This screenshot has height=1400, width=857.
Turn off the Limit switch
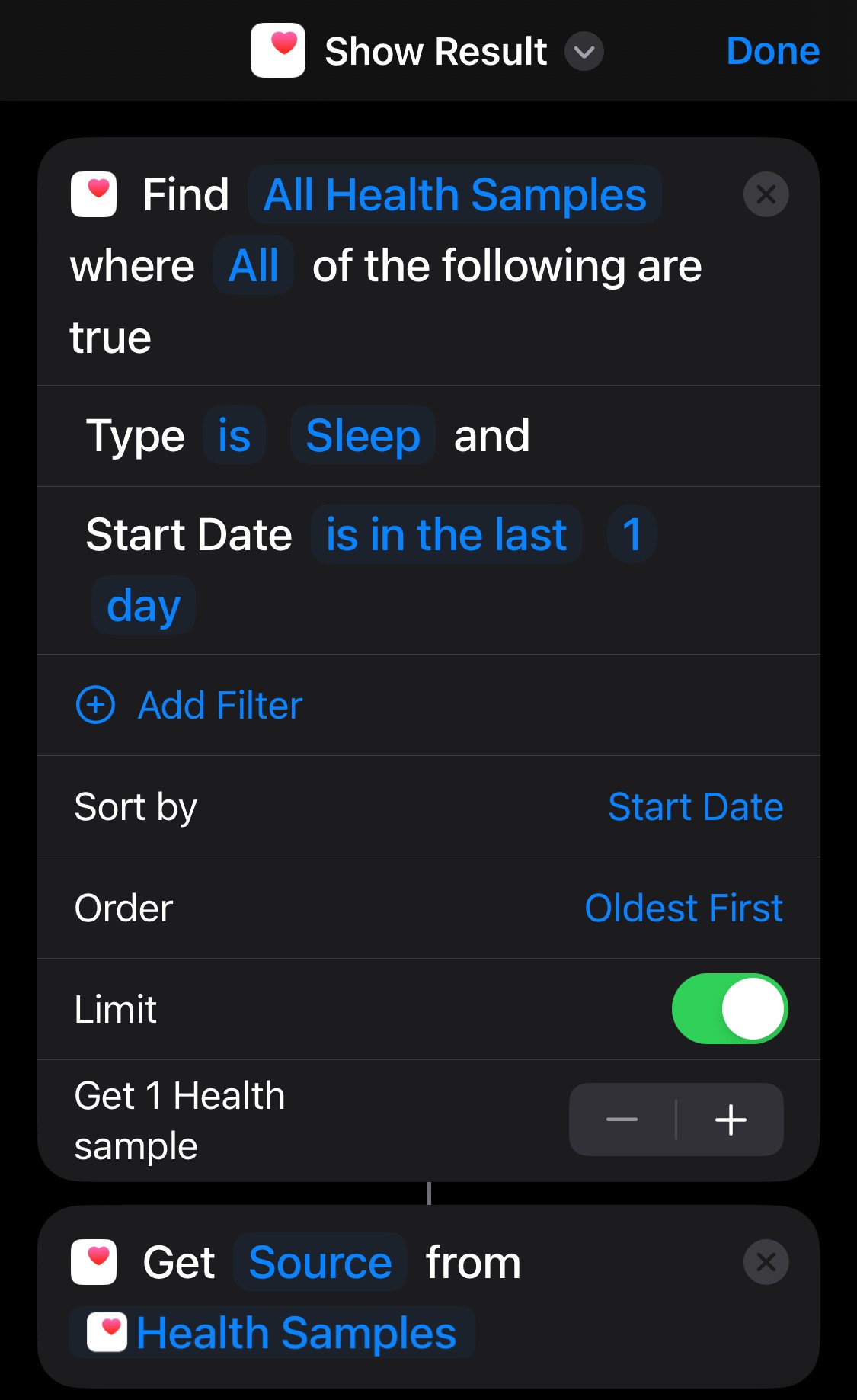729,1009
